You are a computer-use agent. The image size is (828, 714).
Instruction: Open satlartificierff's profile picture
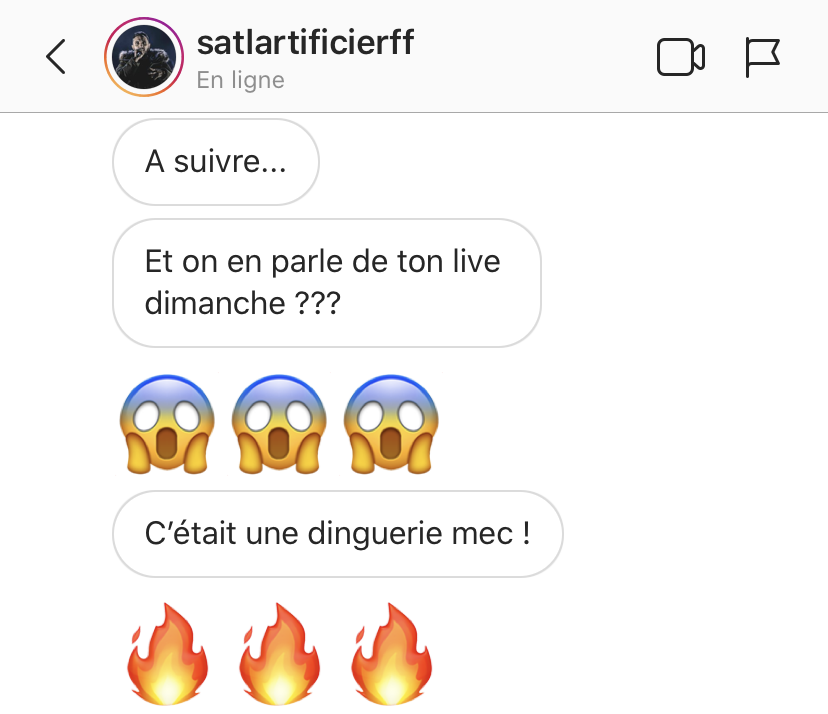point(144,57)
